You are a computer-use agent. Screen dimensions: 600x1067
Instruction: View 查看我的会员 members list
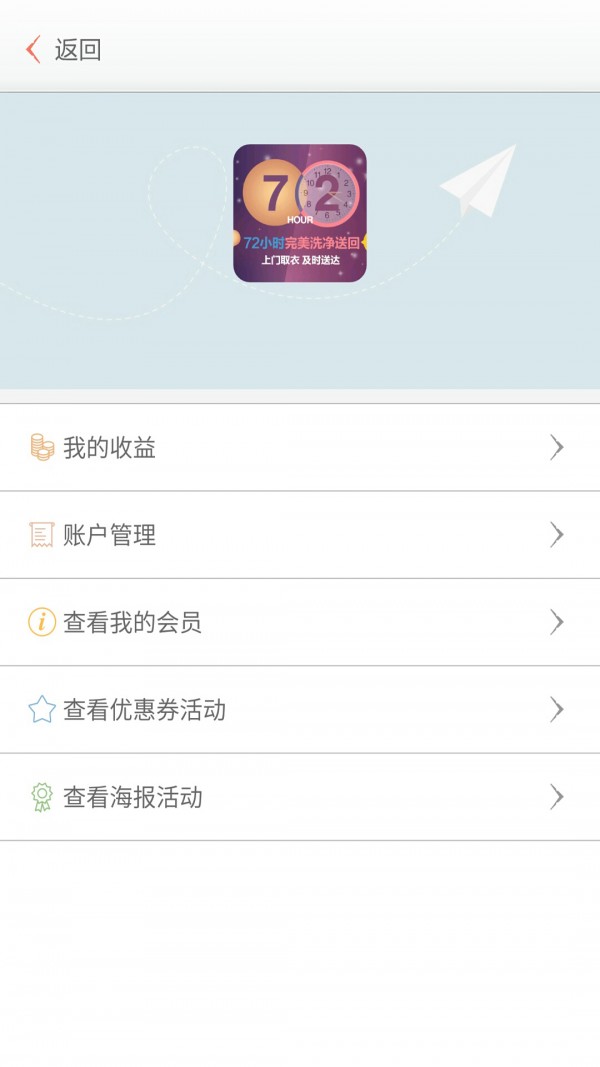coord(300,622)
